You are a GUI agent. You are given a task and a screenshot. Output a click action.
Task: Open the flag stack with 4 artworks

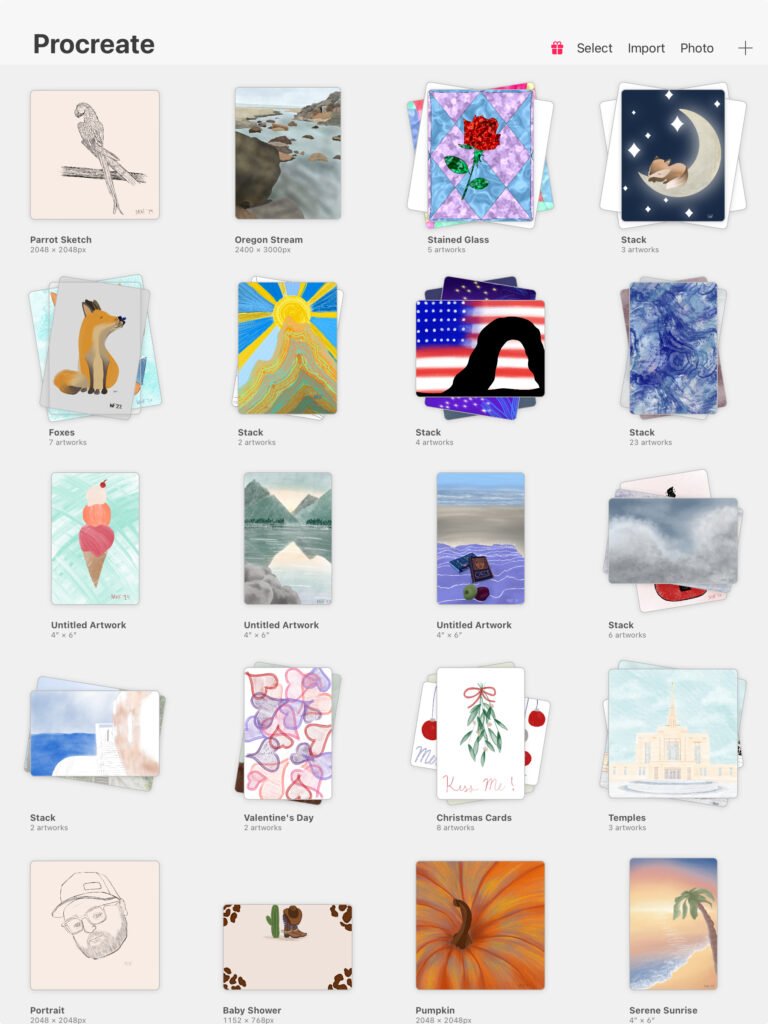pyautogui.click(x=480, y=347)
